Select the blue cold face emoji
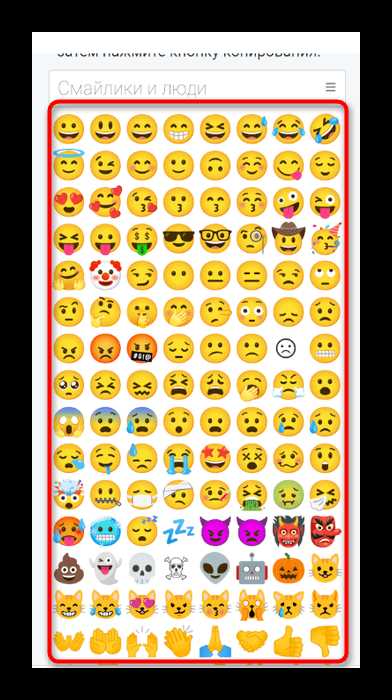Image resolution: width=392 pixels, height=700 pixels. (105, 531)
